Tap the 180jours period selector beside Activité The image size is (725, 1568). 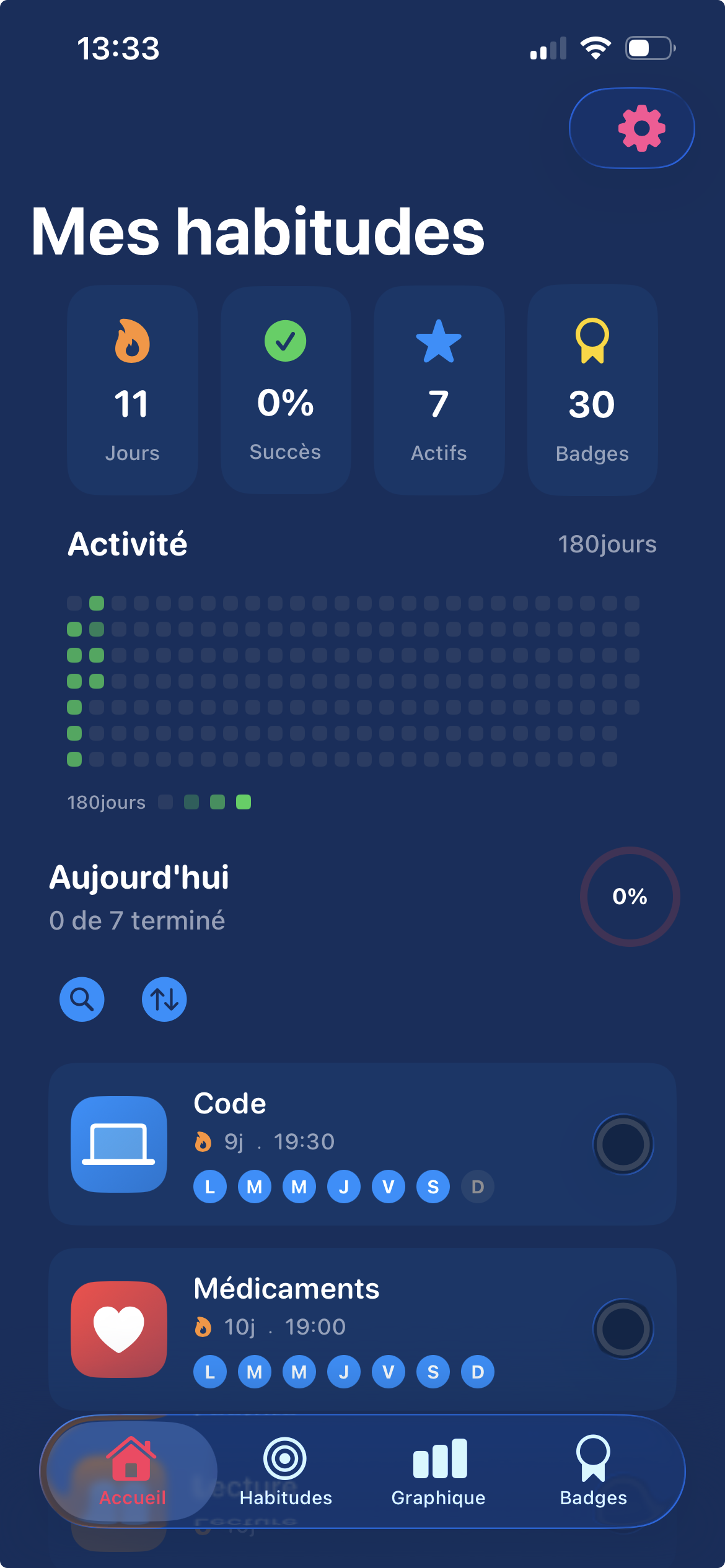pyautogui.click(x=607, y=544)
